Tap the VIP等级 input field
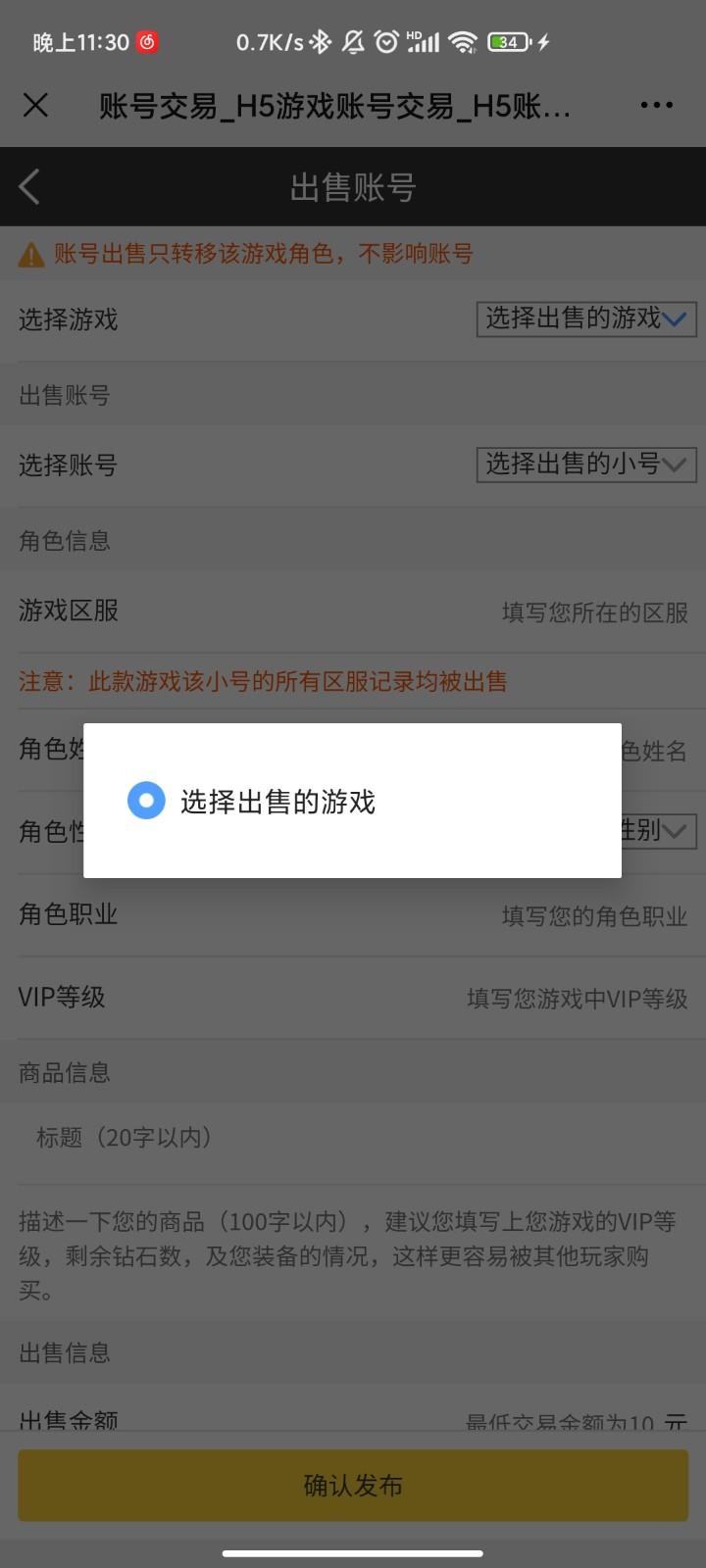Screen dimensions: 706x1568 coord(577,999)
